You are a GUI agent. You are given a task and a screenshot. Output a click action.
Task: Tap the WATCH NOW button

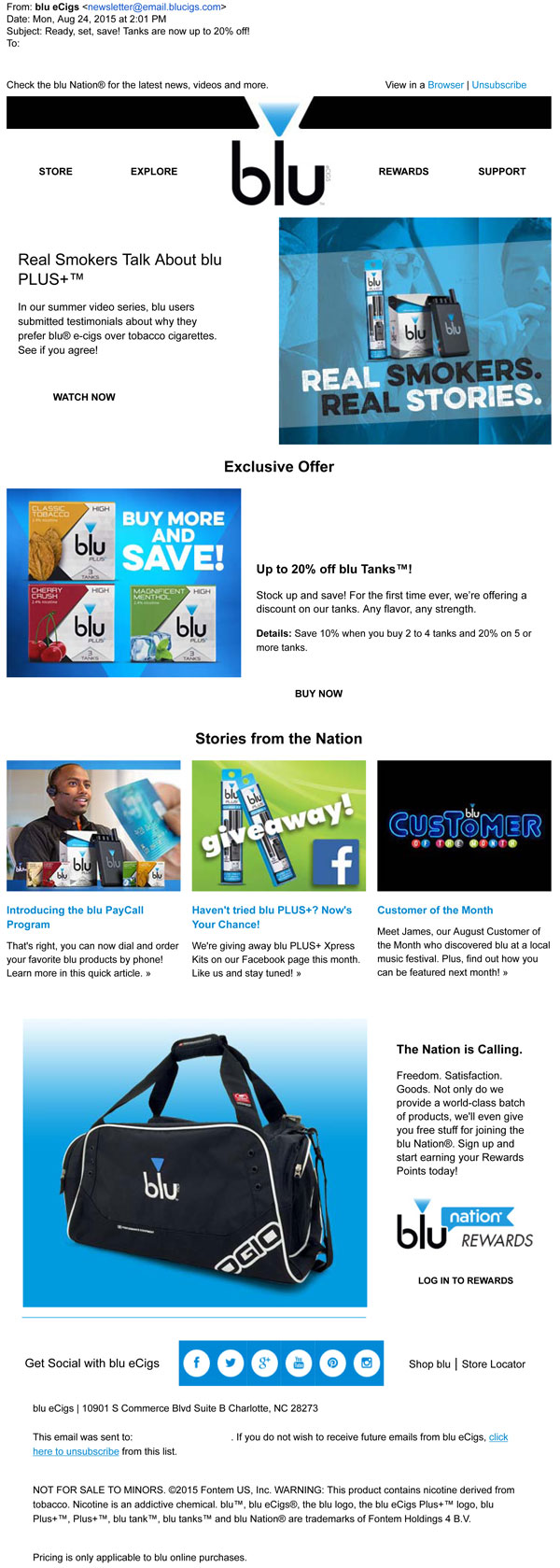(84, 397)
